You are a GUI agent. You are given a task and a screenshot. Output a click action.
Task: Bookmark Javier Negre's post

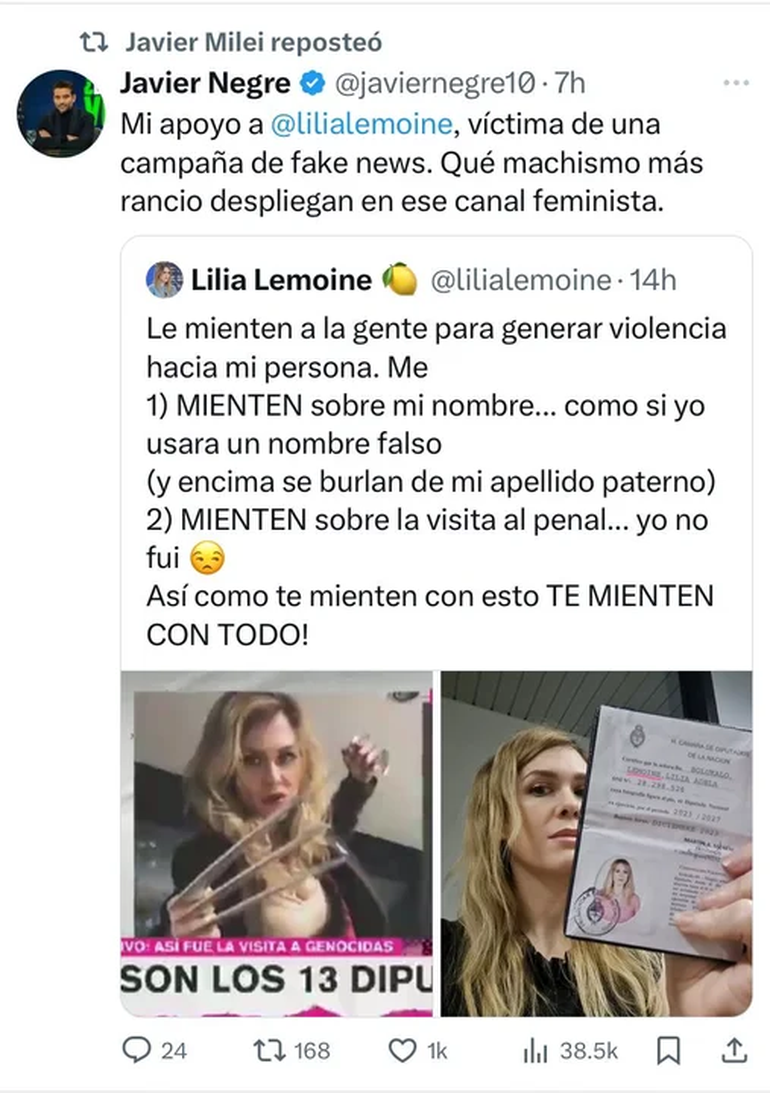coord(669,1050)
